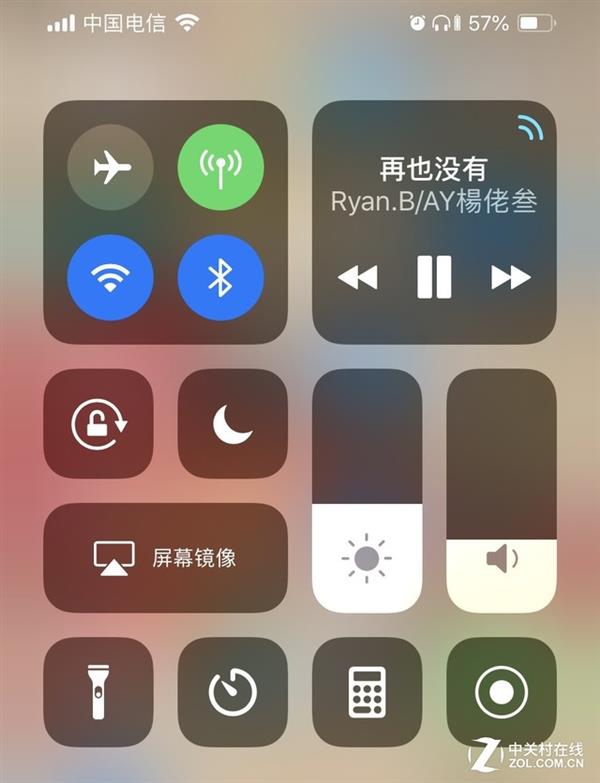This screenshot has width=600, height=783.
Task: Enable Do Not Disturb moon
Action: (x=232, y=424)
